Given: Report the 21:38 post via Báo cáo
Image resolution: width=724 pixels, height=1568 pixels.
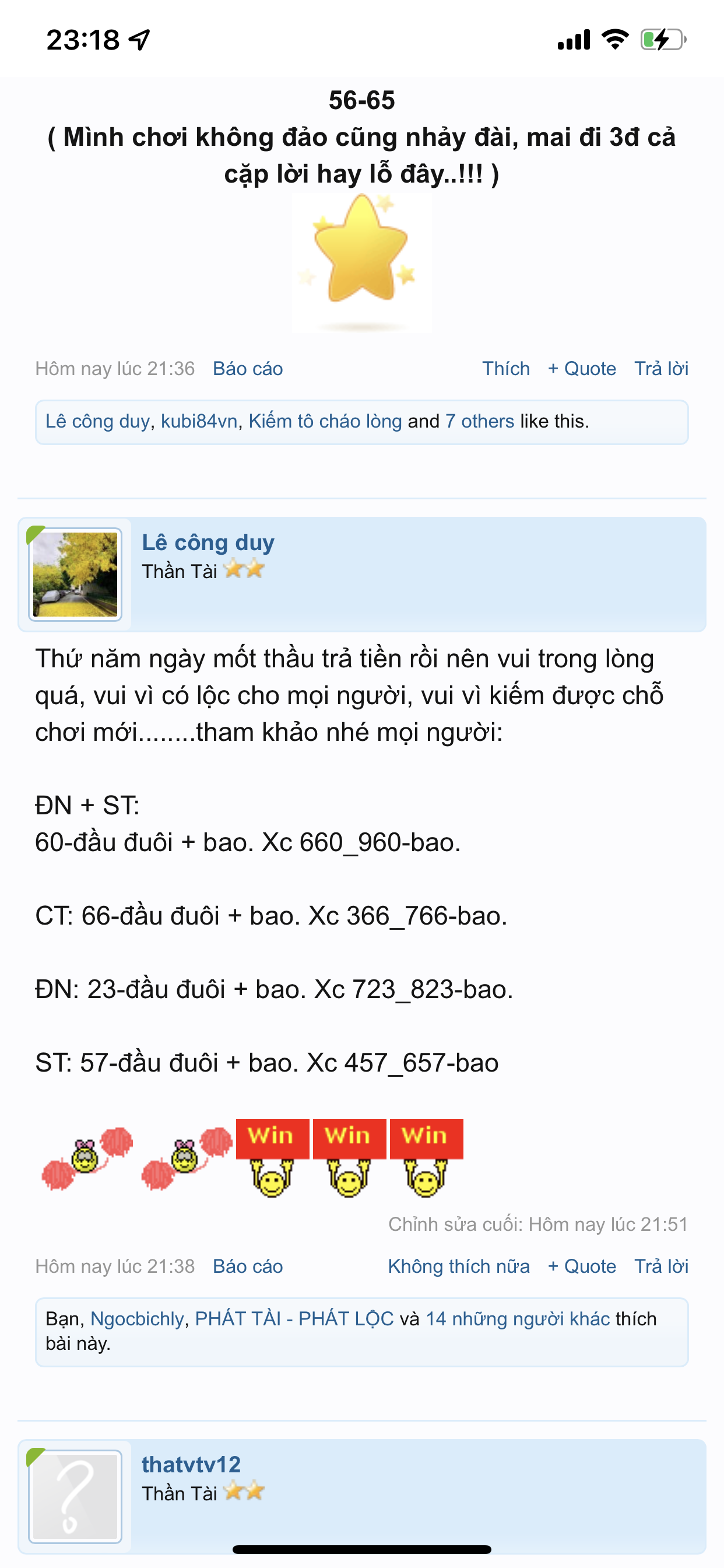Looking at the screenshot, I should 248,1266.
